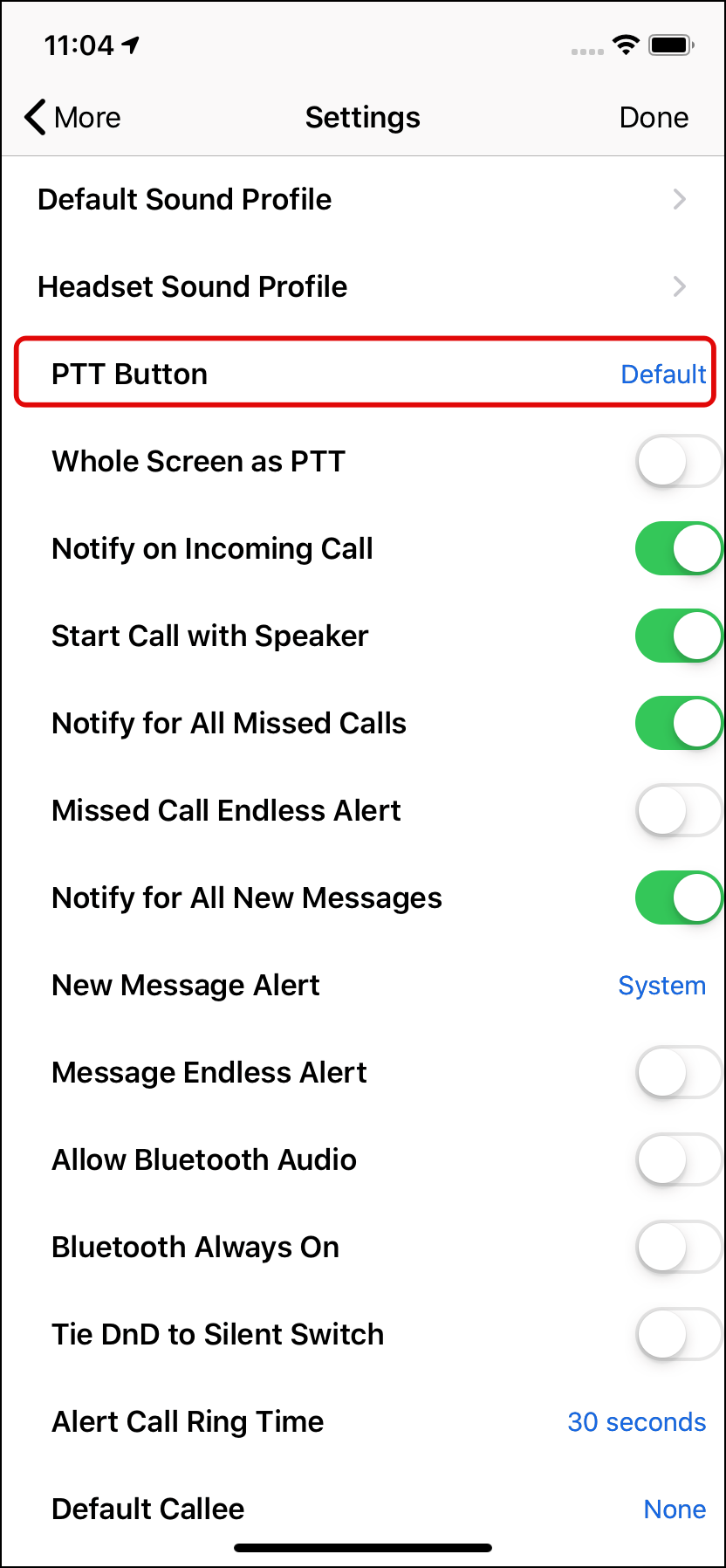
Task: Enable Allow Bluetooth Audio
Action: [x=677, y=1159]
